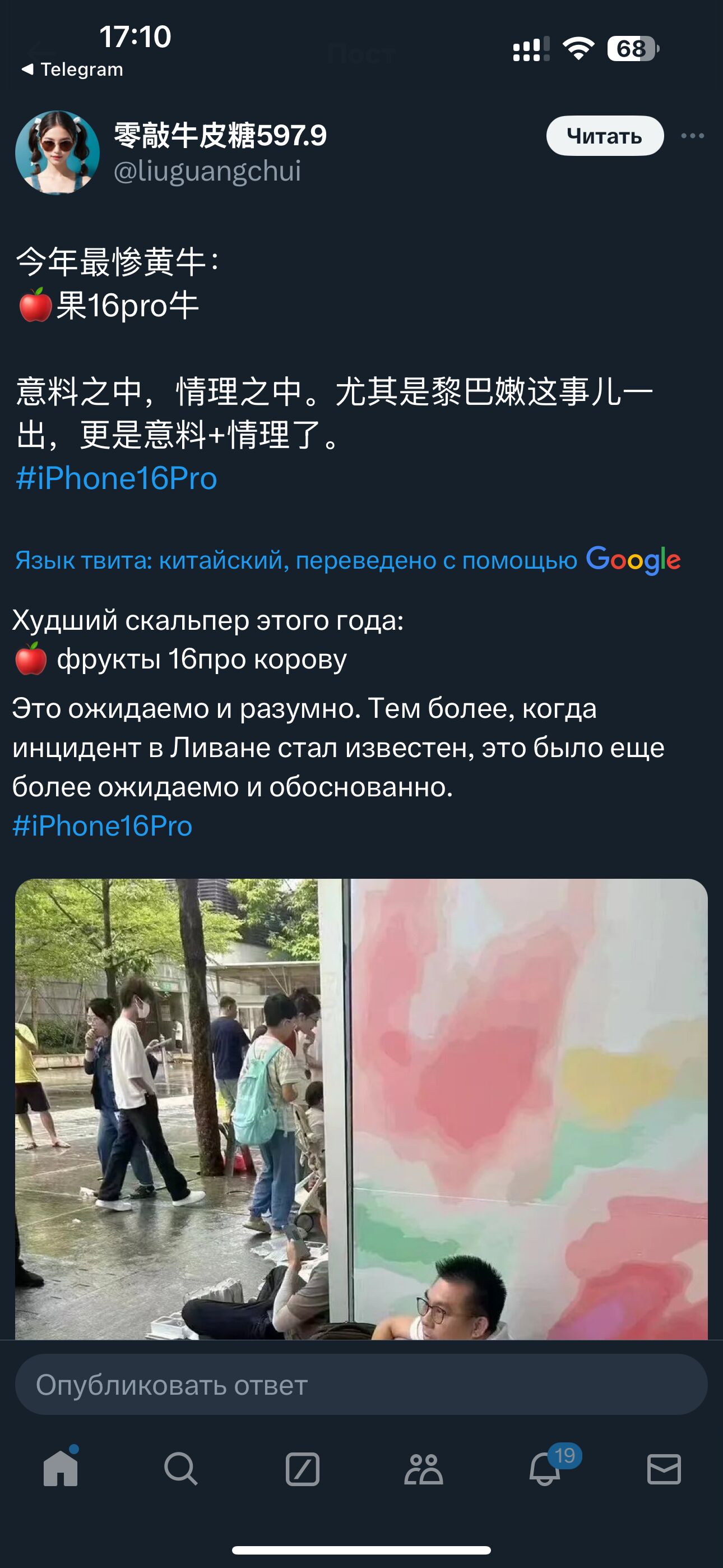Tap the Google translation notice link

(347, 559)
